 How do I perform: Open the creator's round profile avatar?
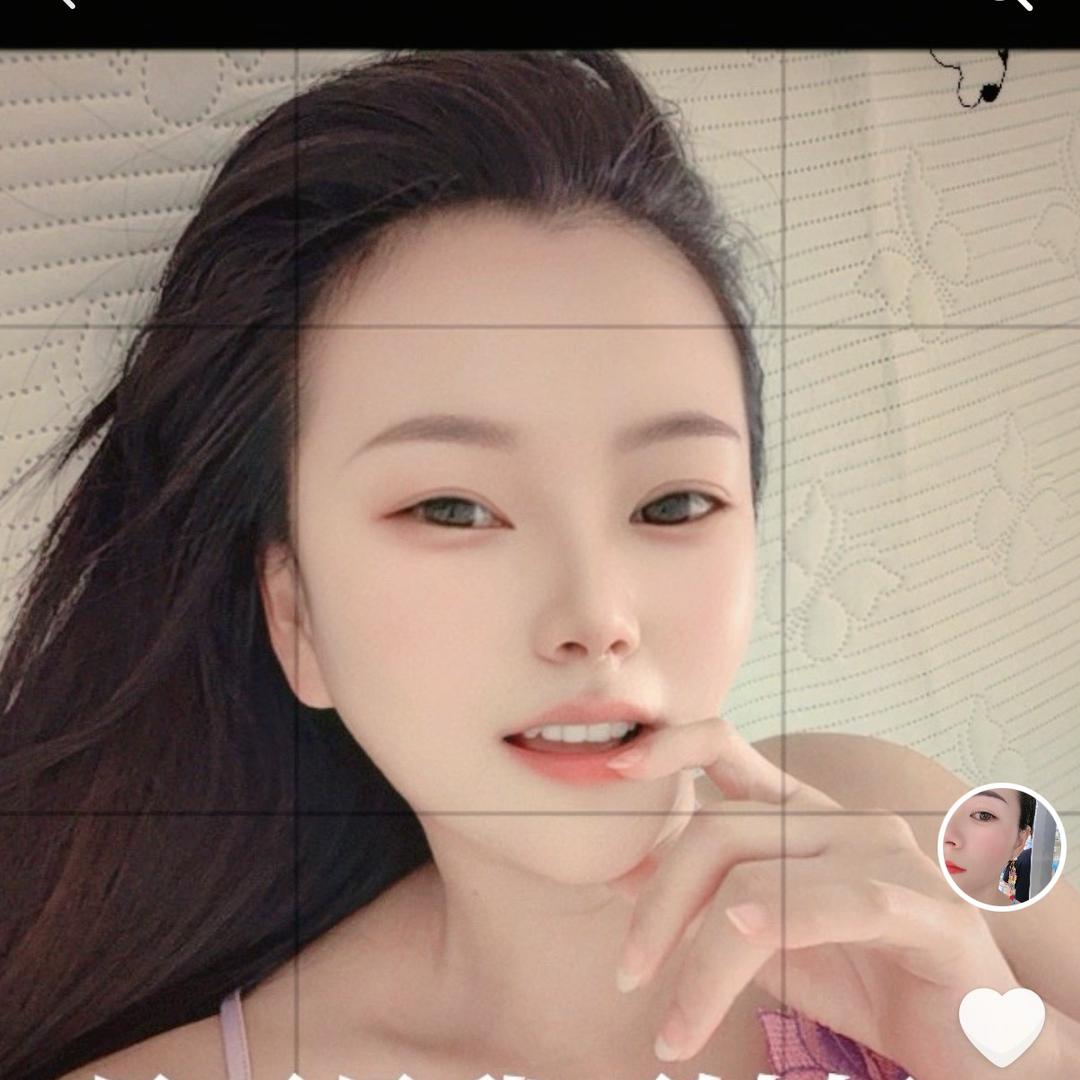1001,847
